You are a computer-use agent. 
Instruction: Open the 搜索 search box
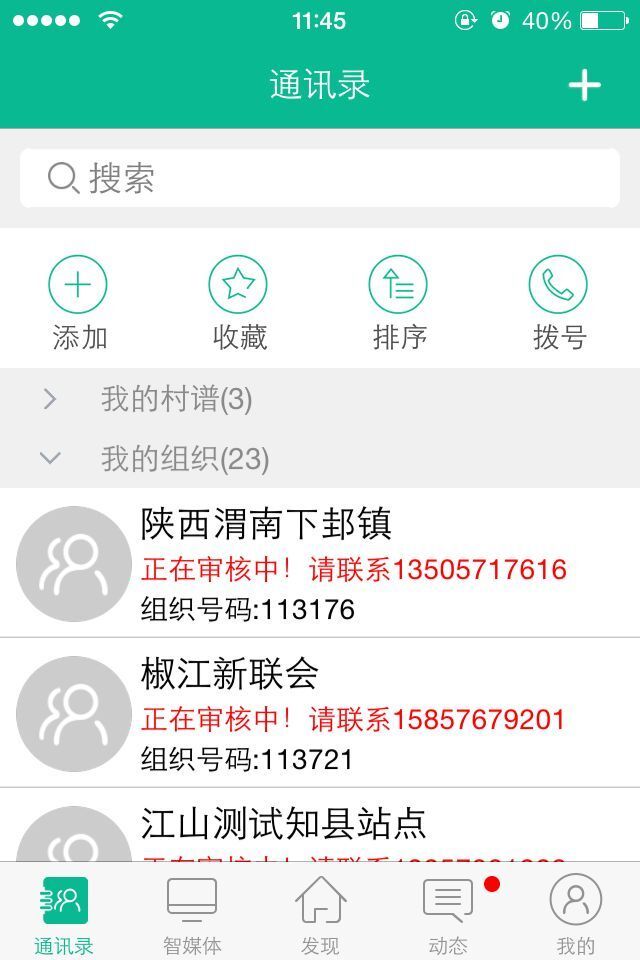tap(320, 179)
